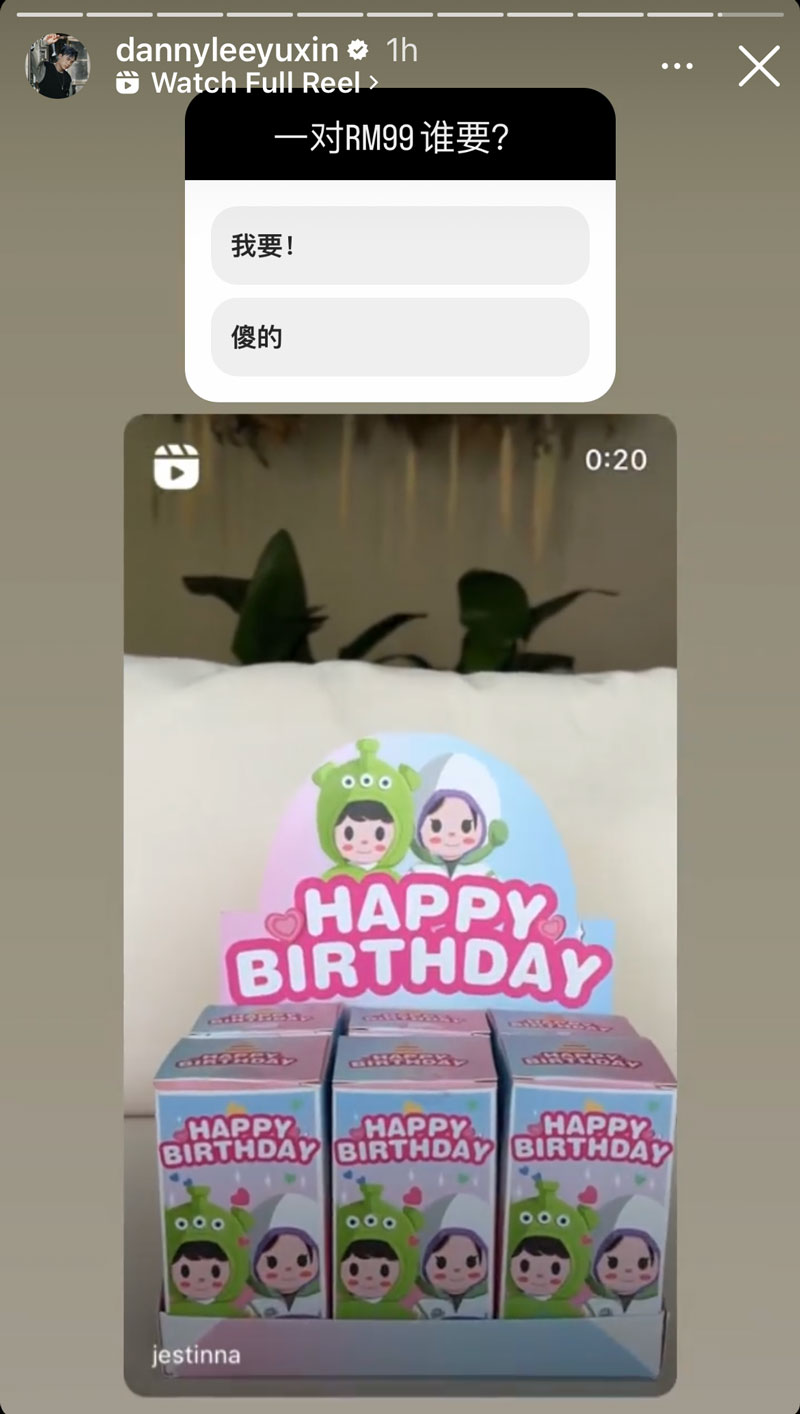The image size is (800, 1414).
Task: Open dannyleeyuxin's profile picture
Action: tap(57, 66)
